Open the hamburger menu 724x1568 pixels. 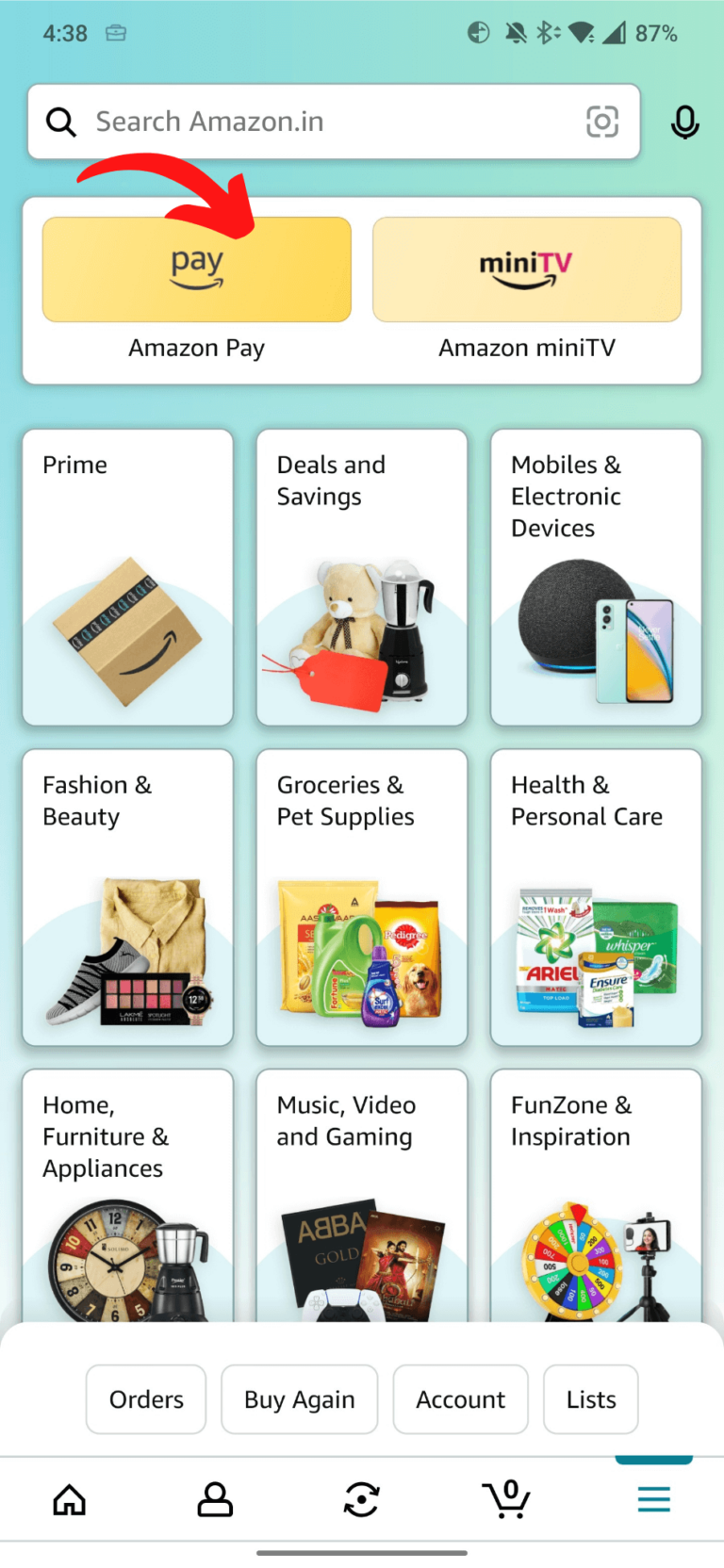[x=653, y=1499]
